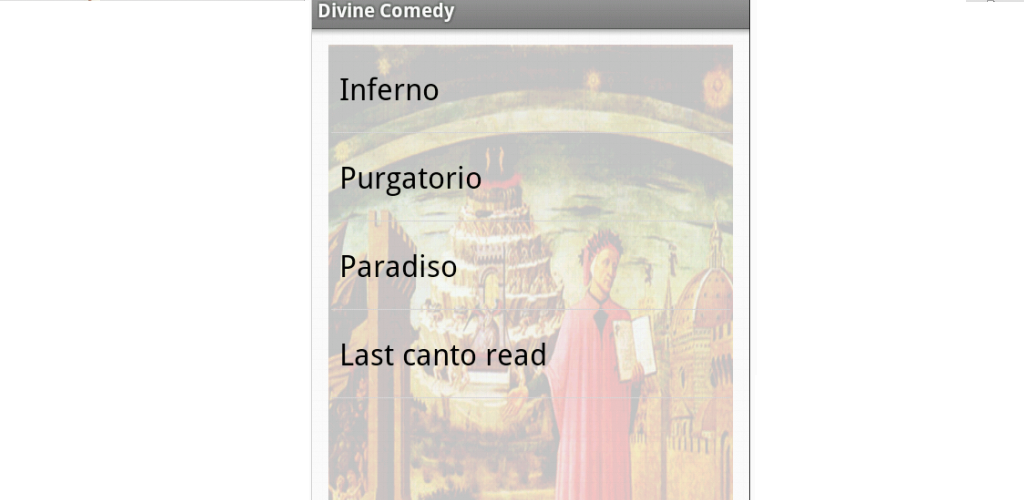Go to Paradiso

399,267
